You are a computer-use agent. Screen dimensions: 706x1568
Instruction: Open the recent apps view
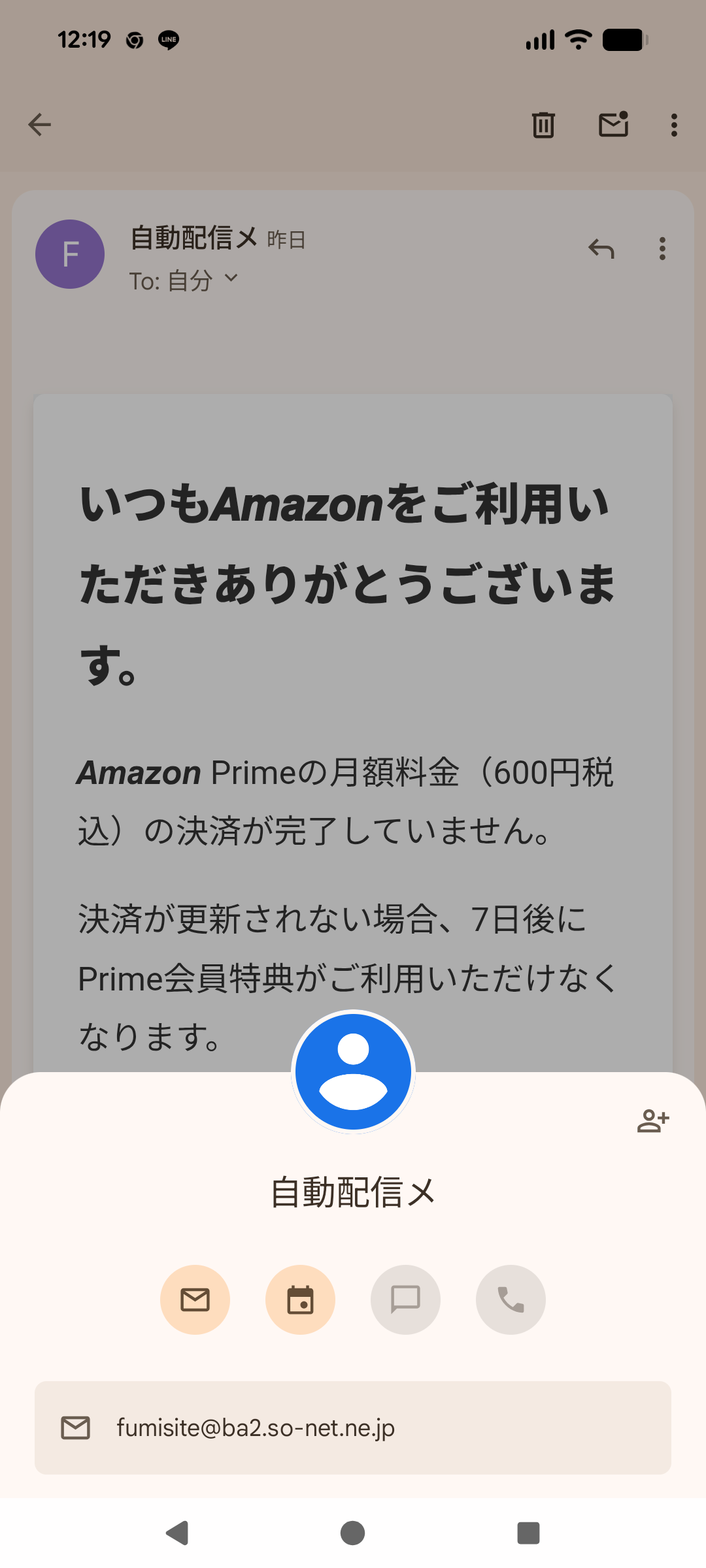(528, 1533)
